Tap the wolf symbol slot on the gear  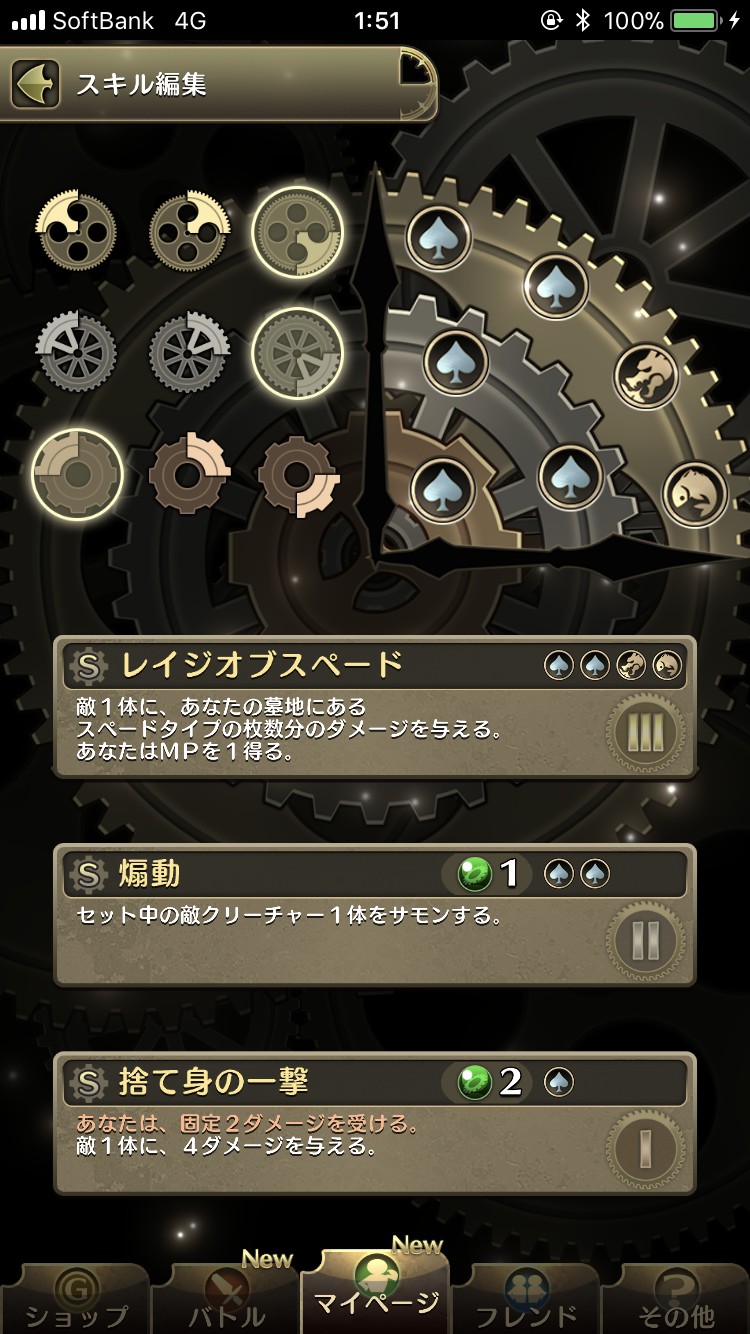[646, 377]
